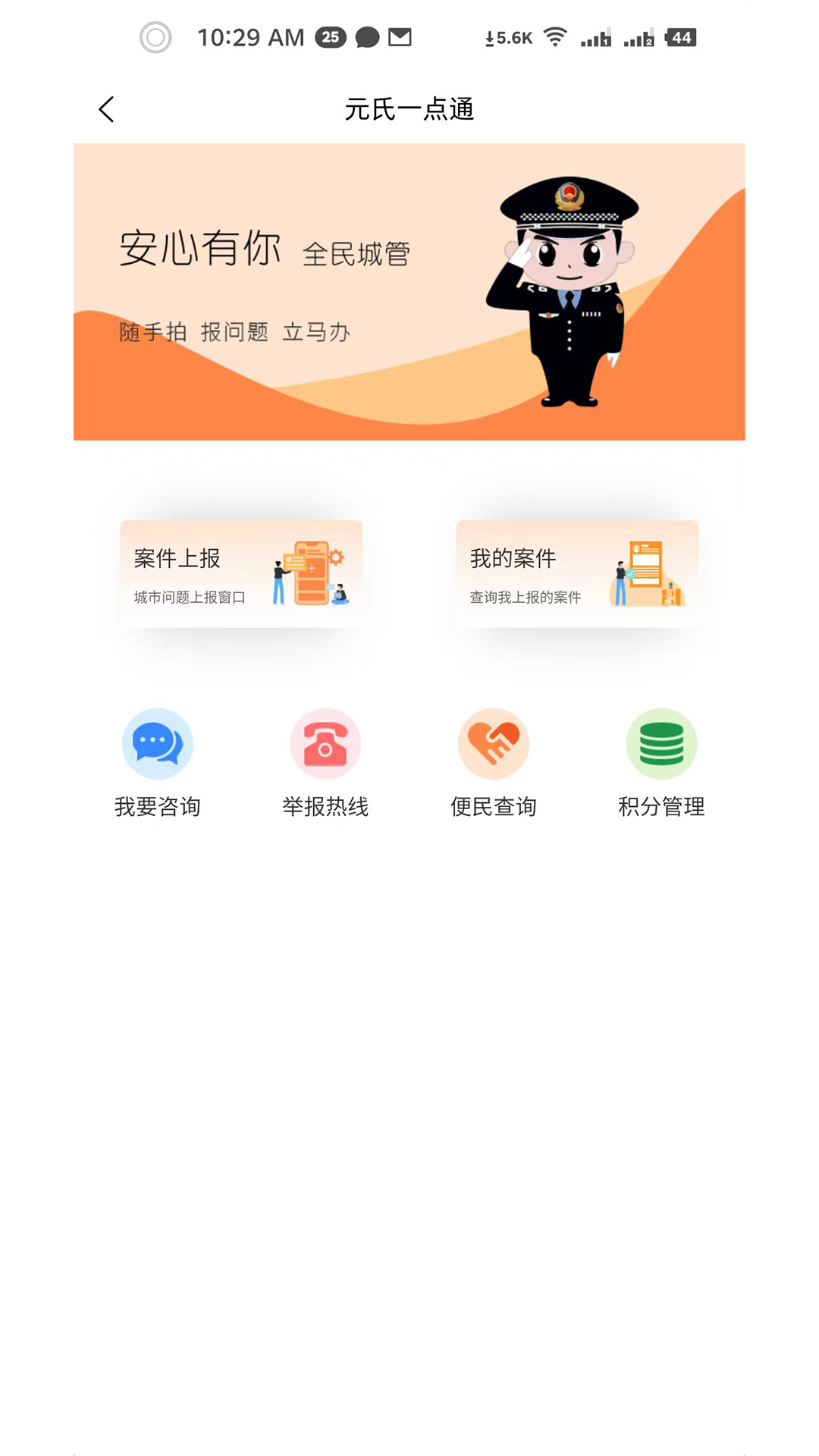Select 便民查询

[x=494, y=744]
